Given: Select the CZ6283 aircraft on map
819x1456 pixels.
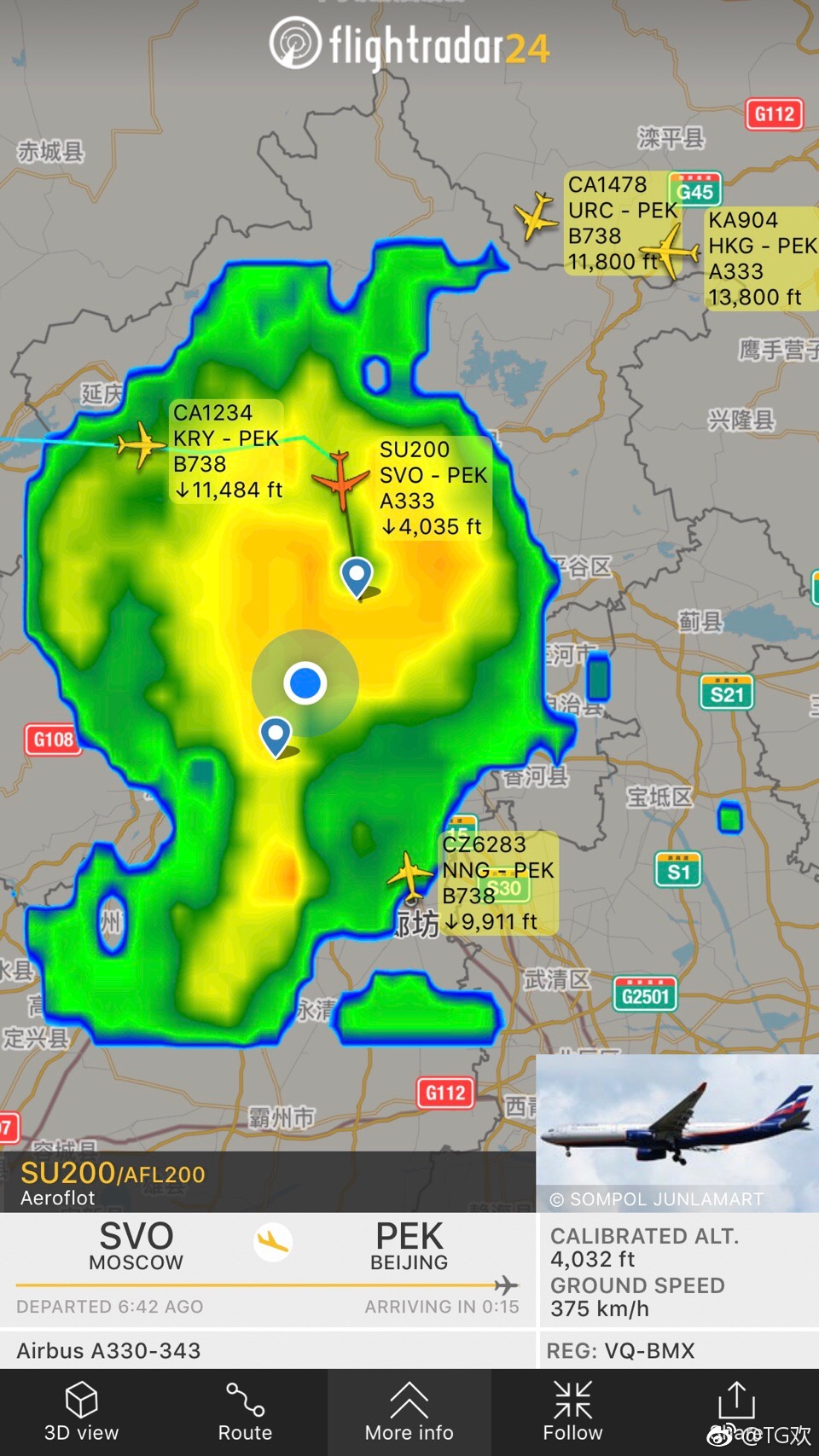Looking at the screenshot, I should coord(410,875).
